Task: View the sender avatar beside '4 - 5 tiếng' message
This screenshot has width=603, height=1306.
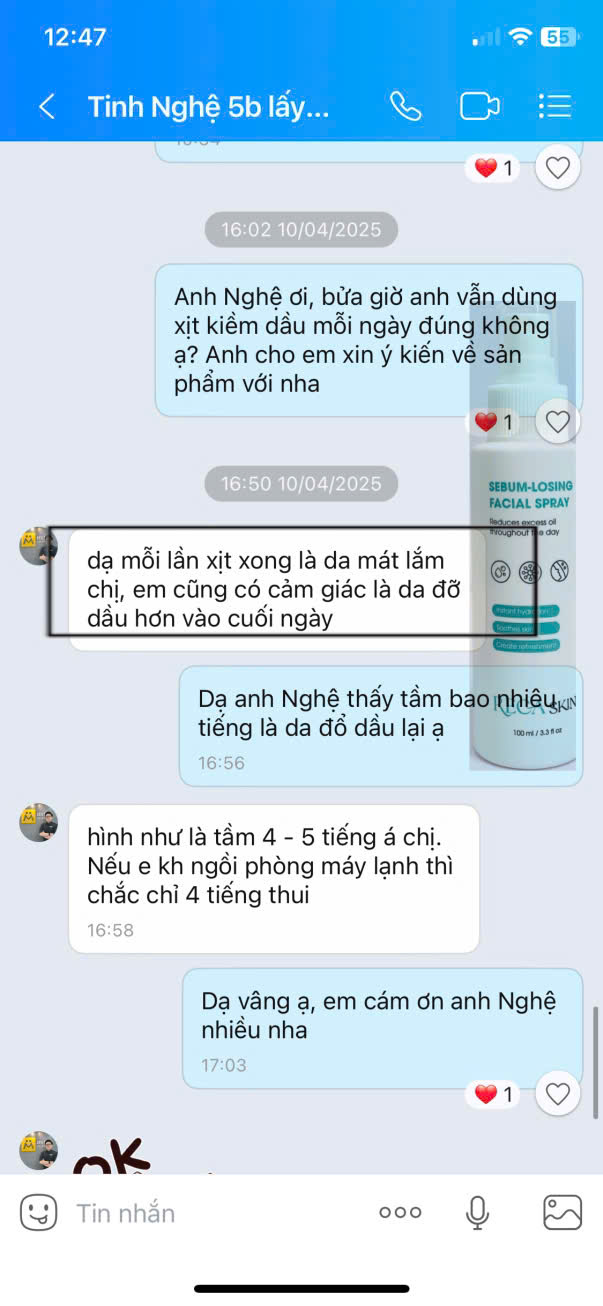Action: click(38, 822)
